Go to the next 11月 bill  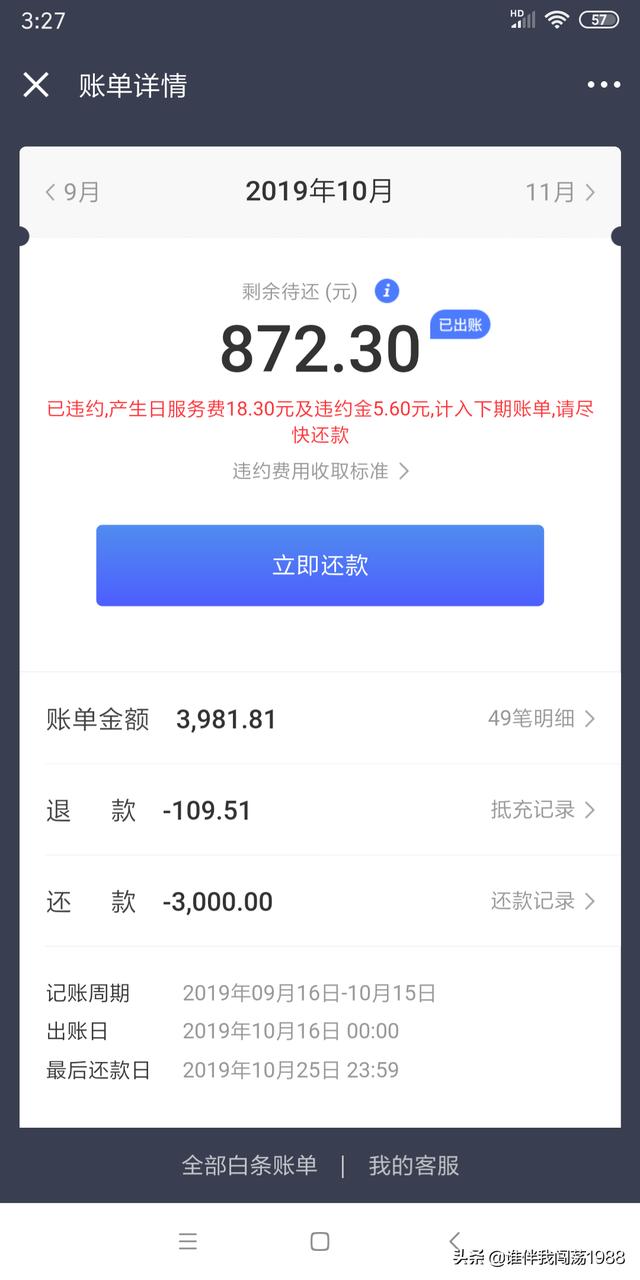click(x=560, y=192)
